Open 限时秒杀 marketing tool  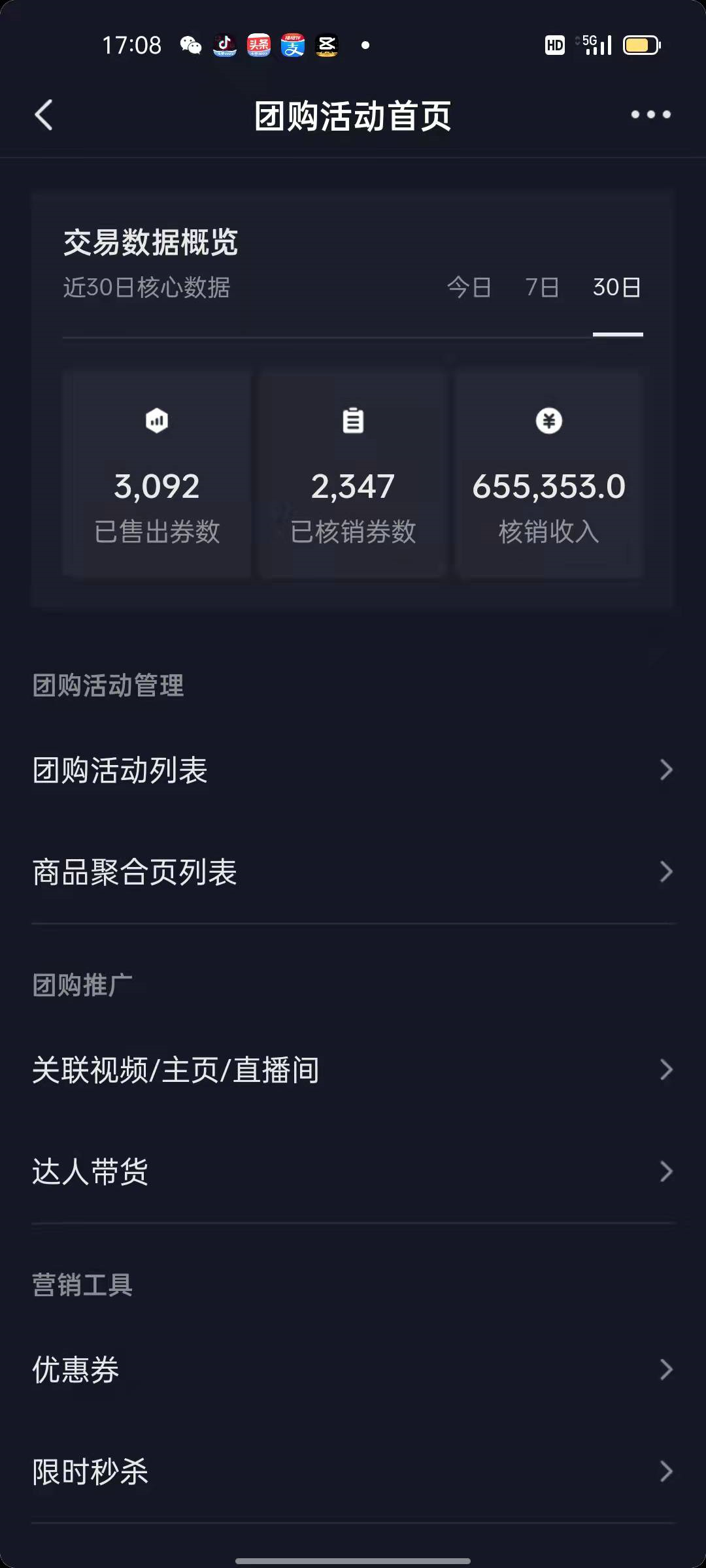click(353, 1471)
